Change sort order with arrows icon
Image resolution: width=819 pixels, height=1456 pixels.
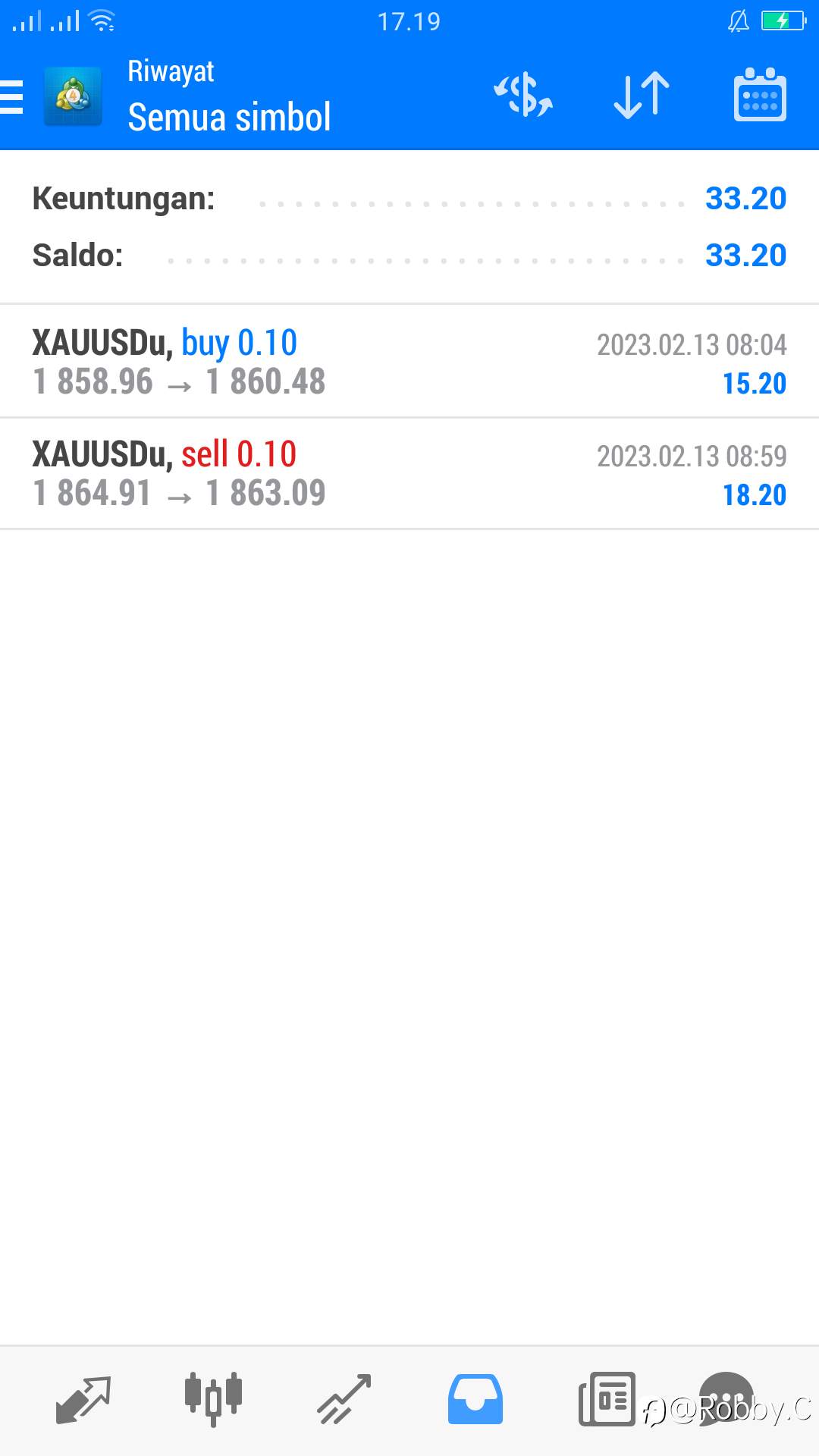click(x=642, y=96)
